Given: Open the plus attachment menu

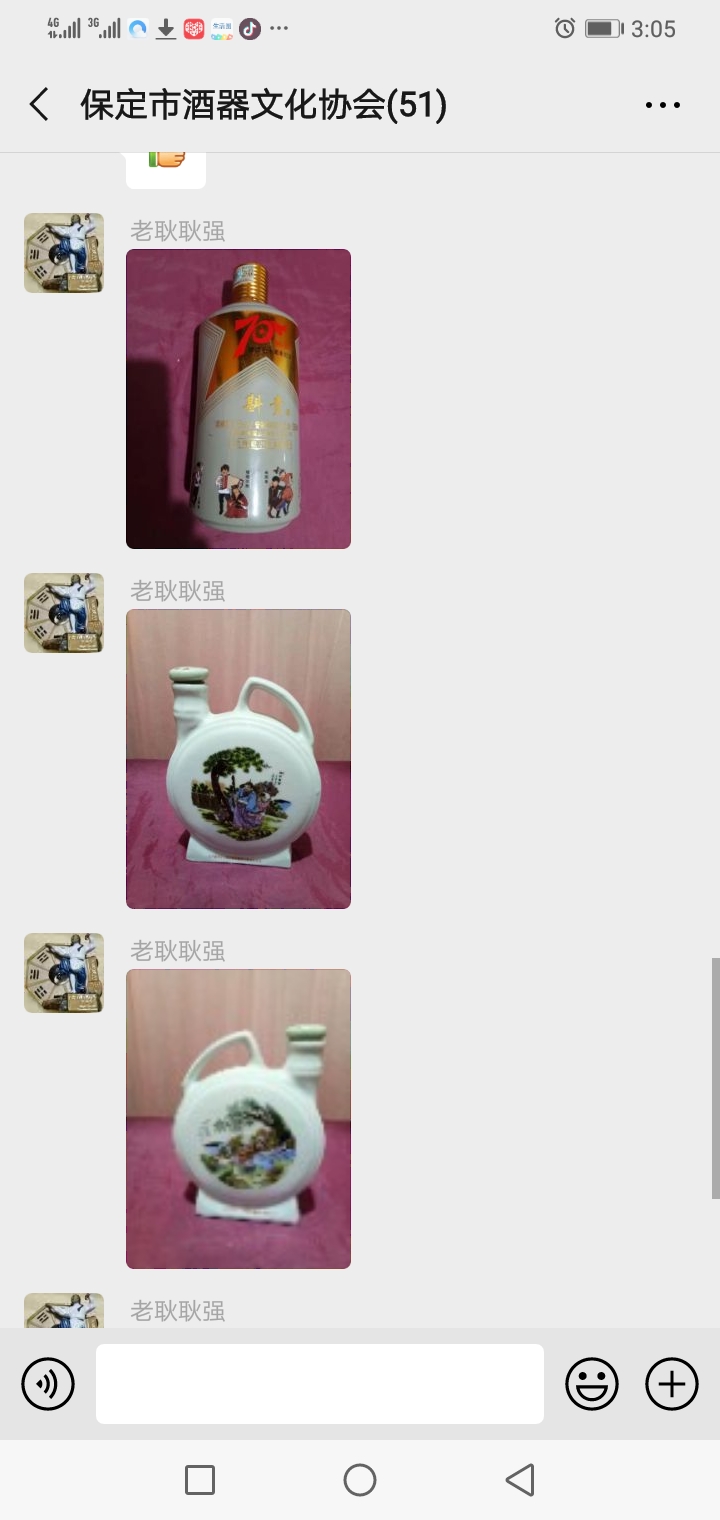Looking at the screenshot, I should 672,1384.
